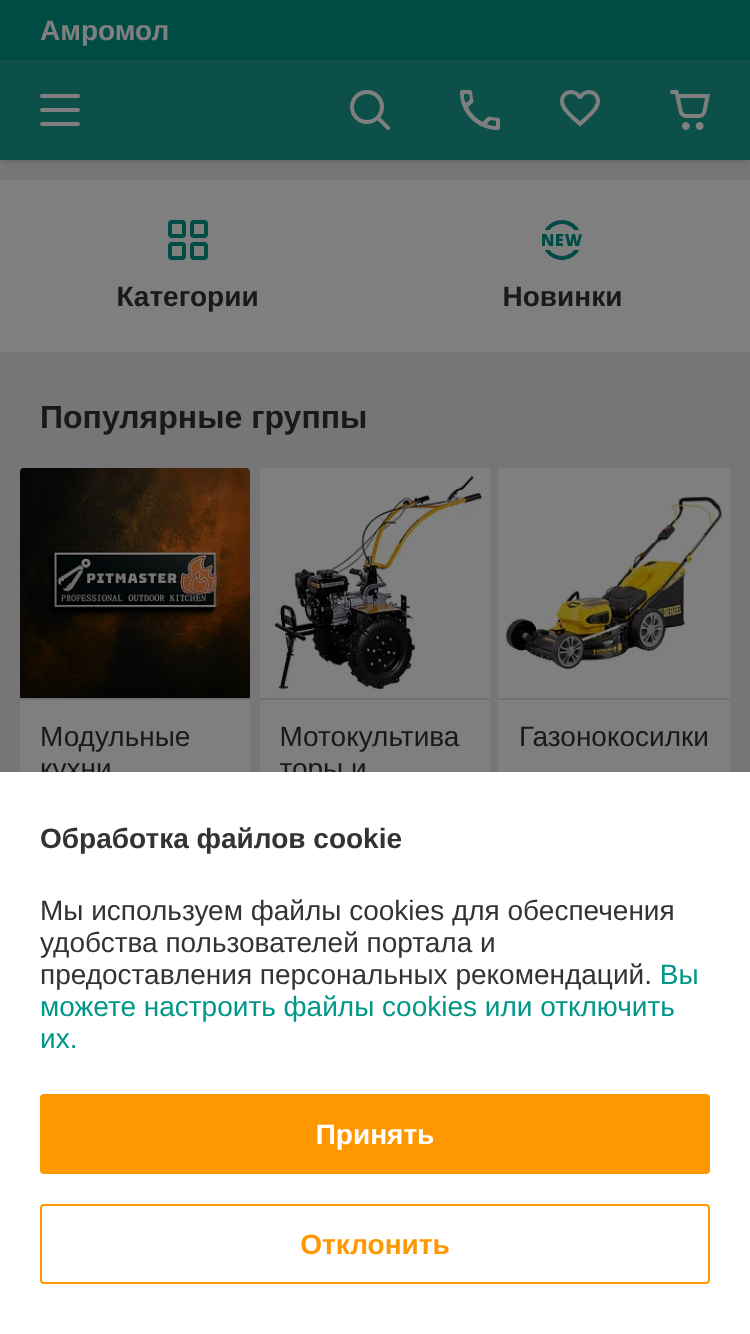Open Мотокультиваторы group card
This screenshot has width=750, height=1334.
pyautogui.click(x=375, y=620)
